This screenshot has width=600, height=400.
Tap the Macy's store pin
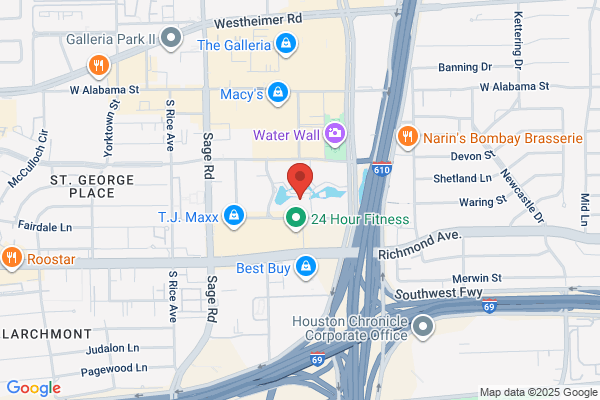pos(278,93)
